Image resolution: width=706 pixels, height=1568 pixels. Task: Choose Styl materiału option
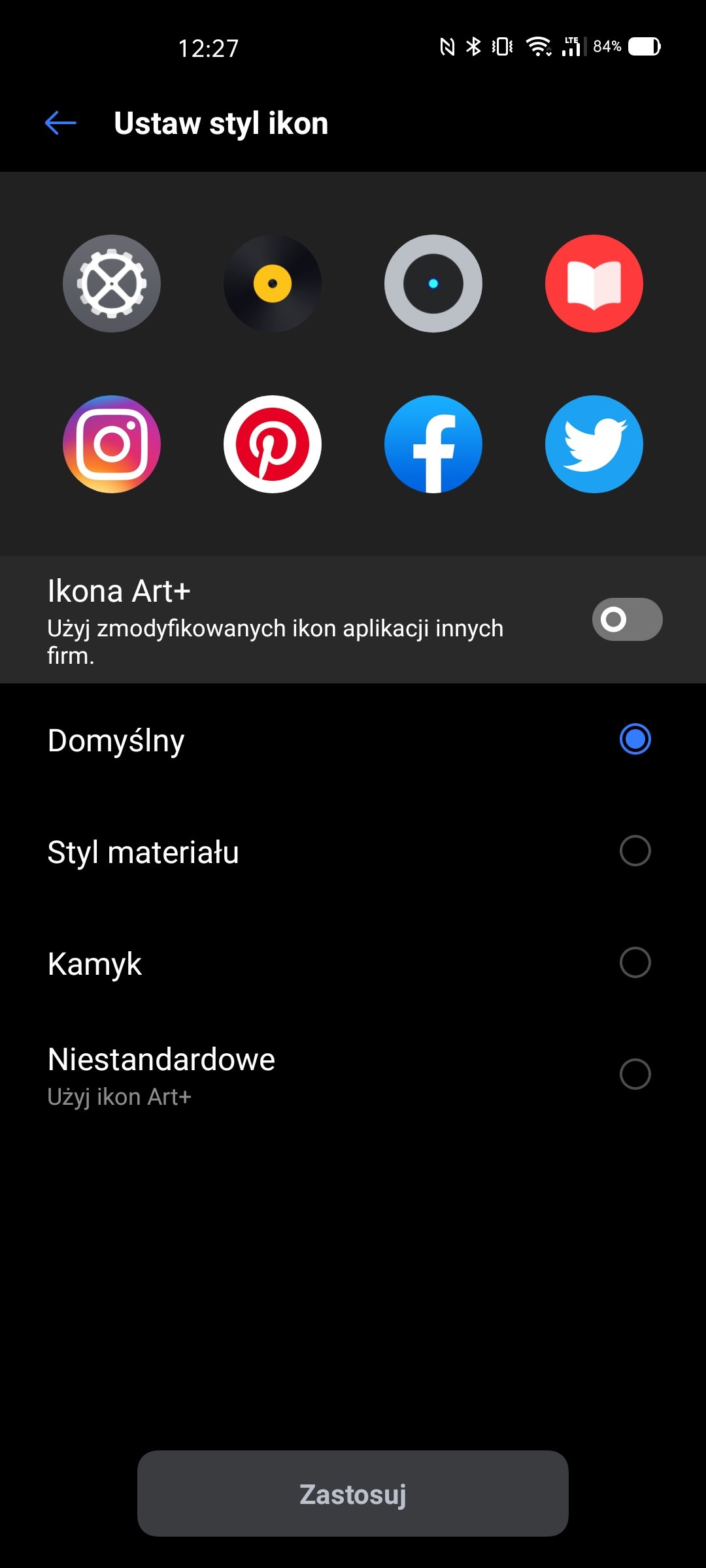[353, 851]
